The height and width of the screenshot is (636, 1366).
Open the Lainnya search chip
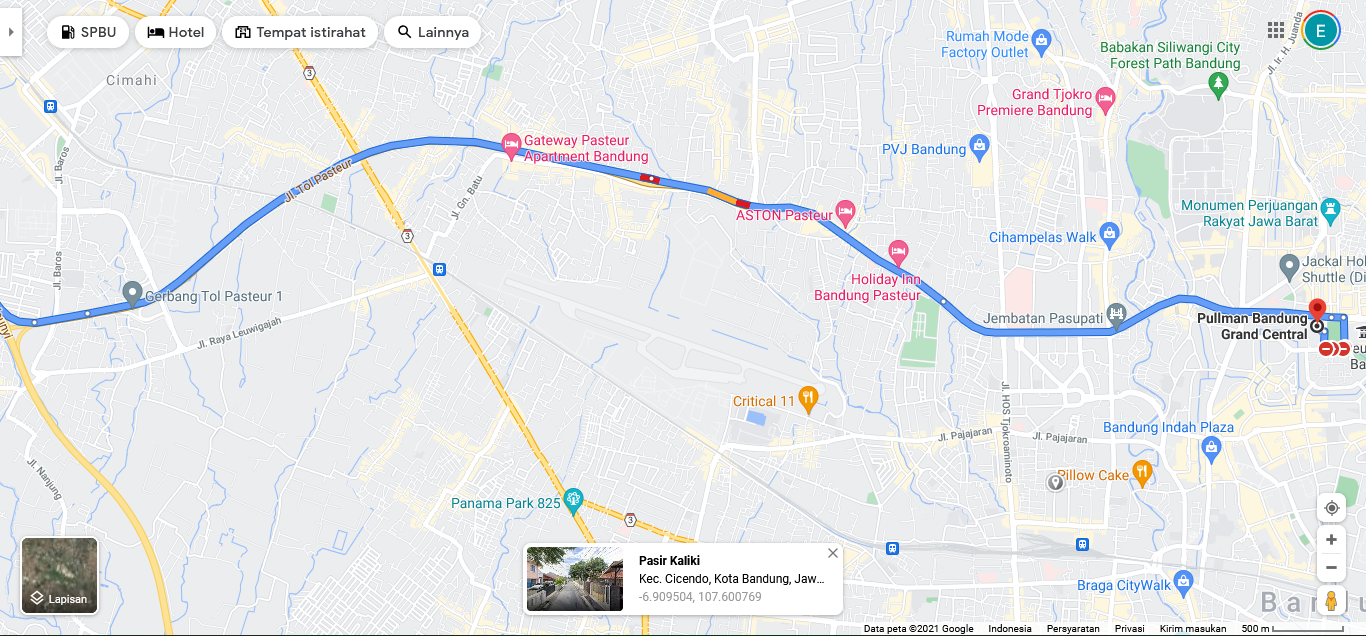[x=432, y=32]
